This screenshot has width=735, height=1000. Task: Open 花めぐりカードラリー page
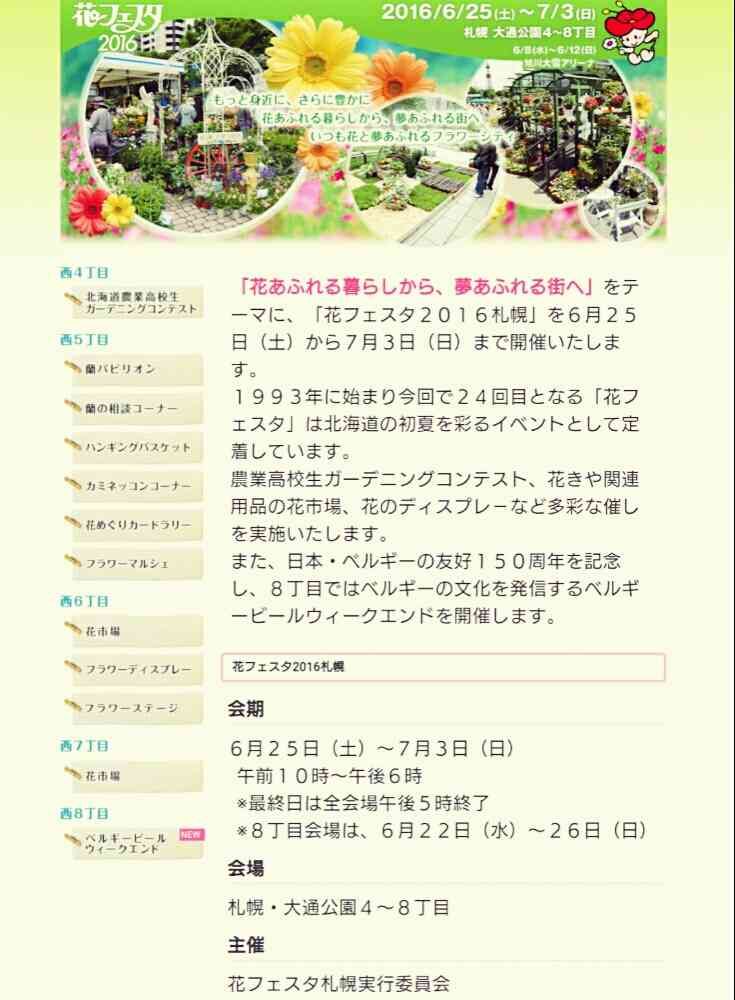tap(134, 525)
